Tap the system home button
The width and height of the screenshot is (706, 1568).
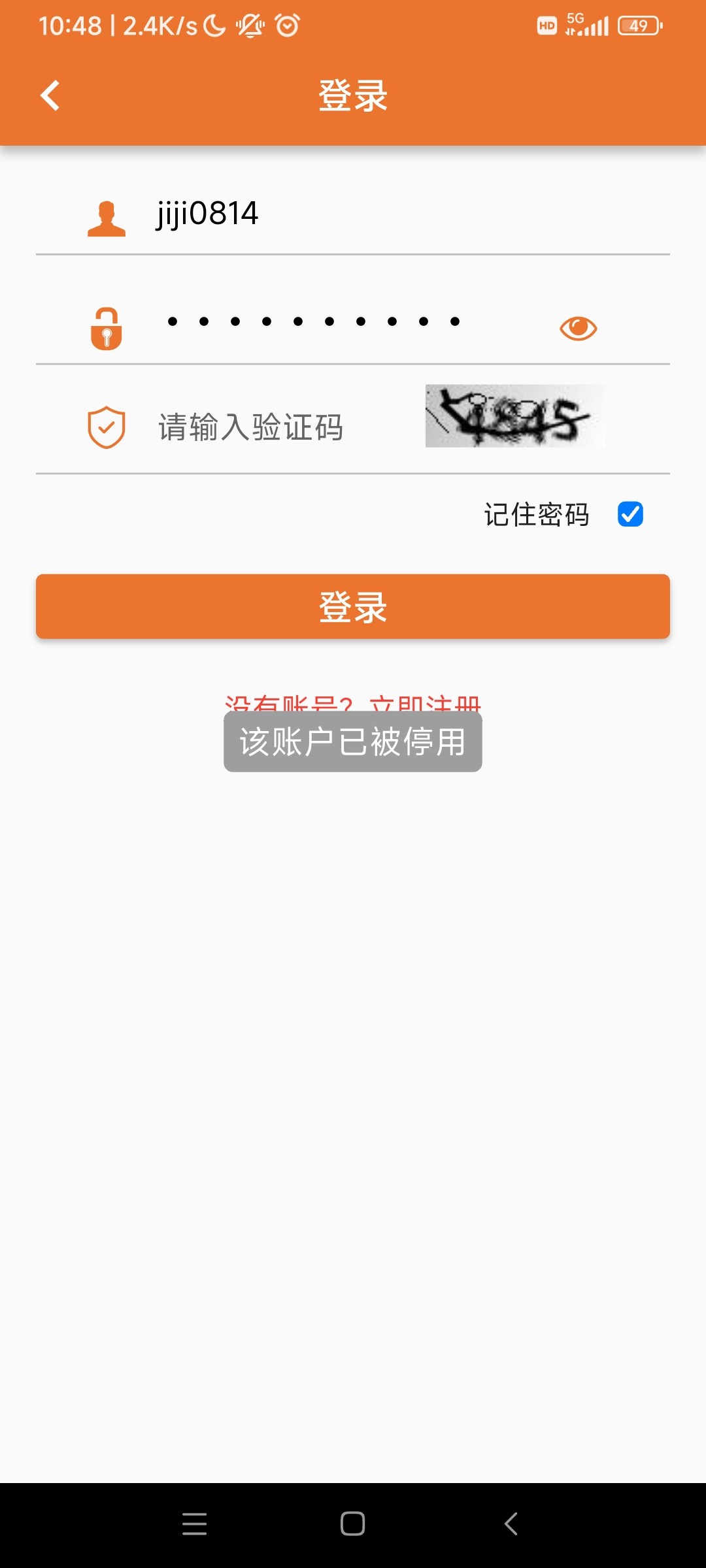pos(352,1524)
